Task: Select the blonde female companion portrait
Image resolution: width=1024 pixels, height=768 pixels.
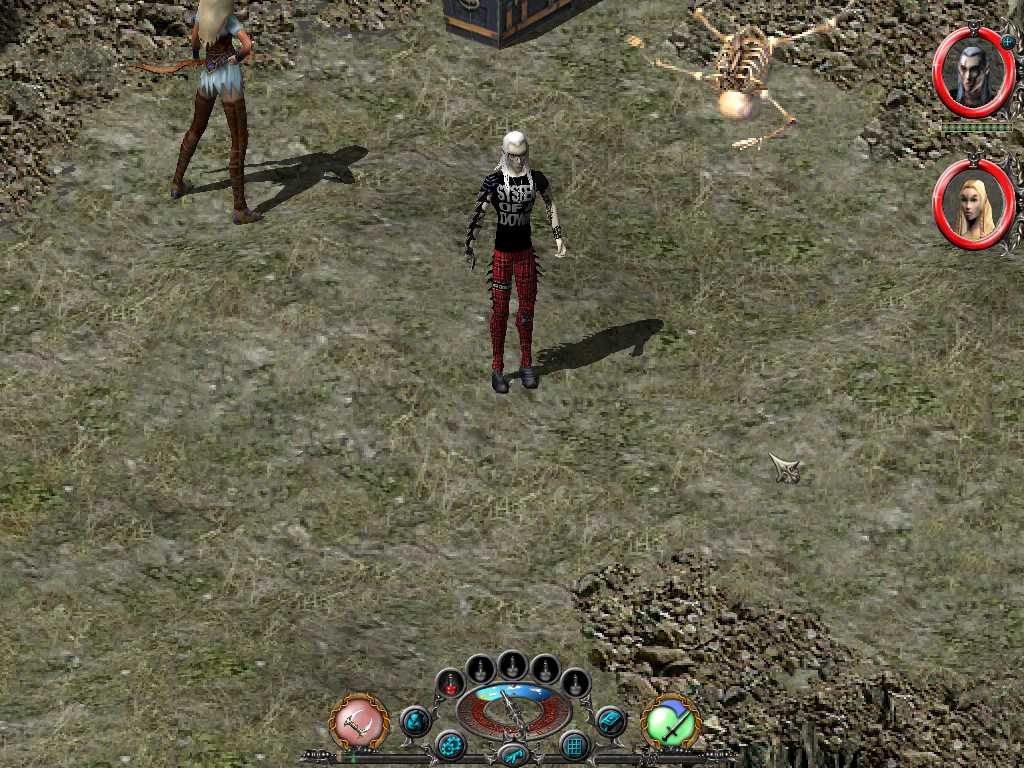Action: tap(973, 204)
